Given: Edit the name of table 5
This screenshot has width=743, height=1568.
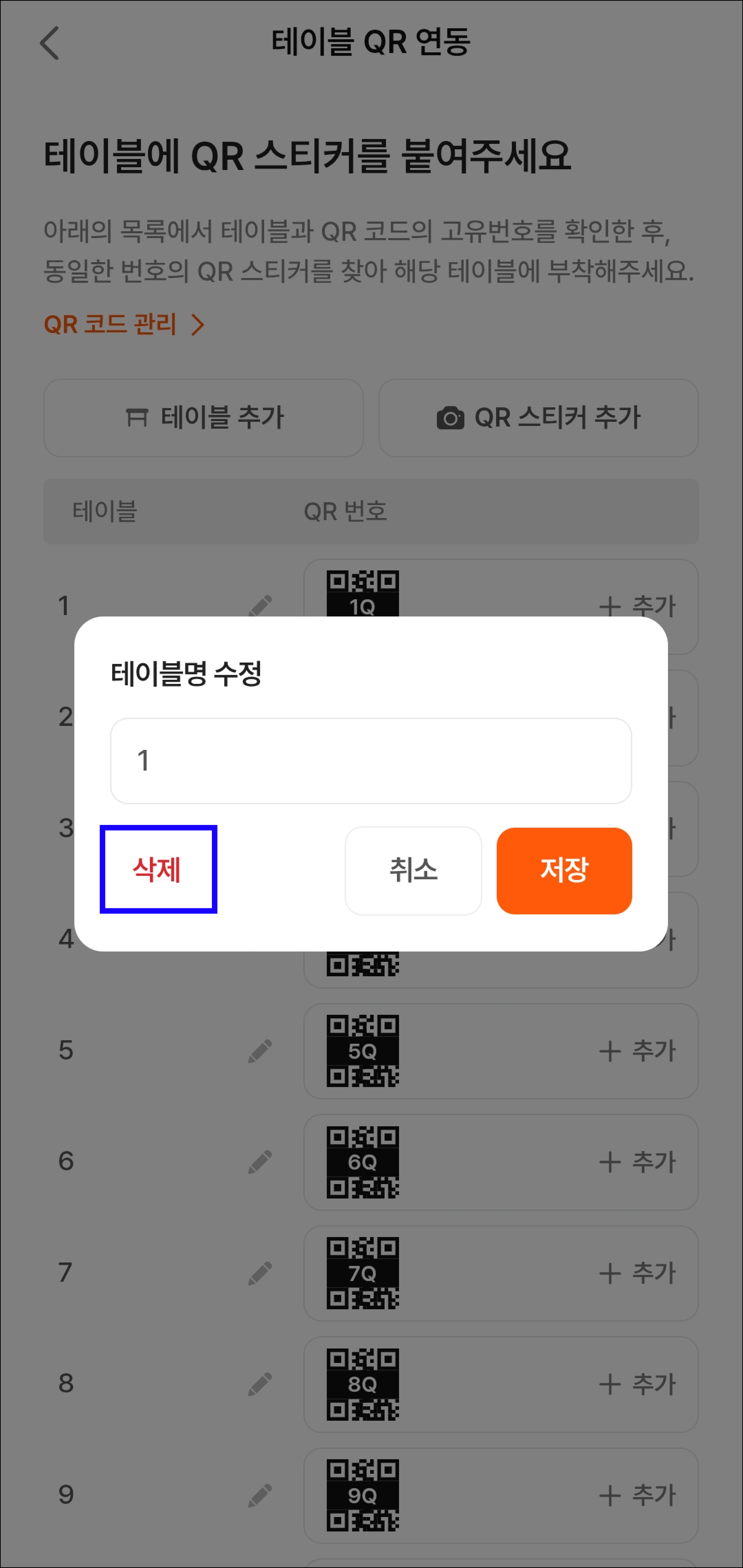Looking at the screenshot, I should [x=260, y=1051].
